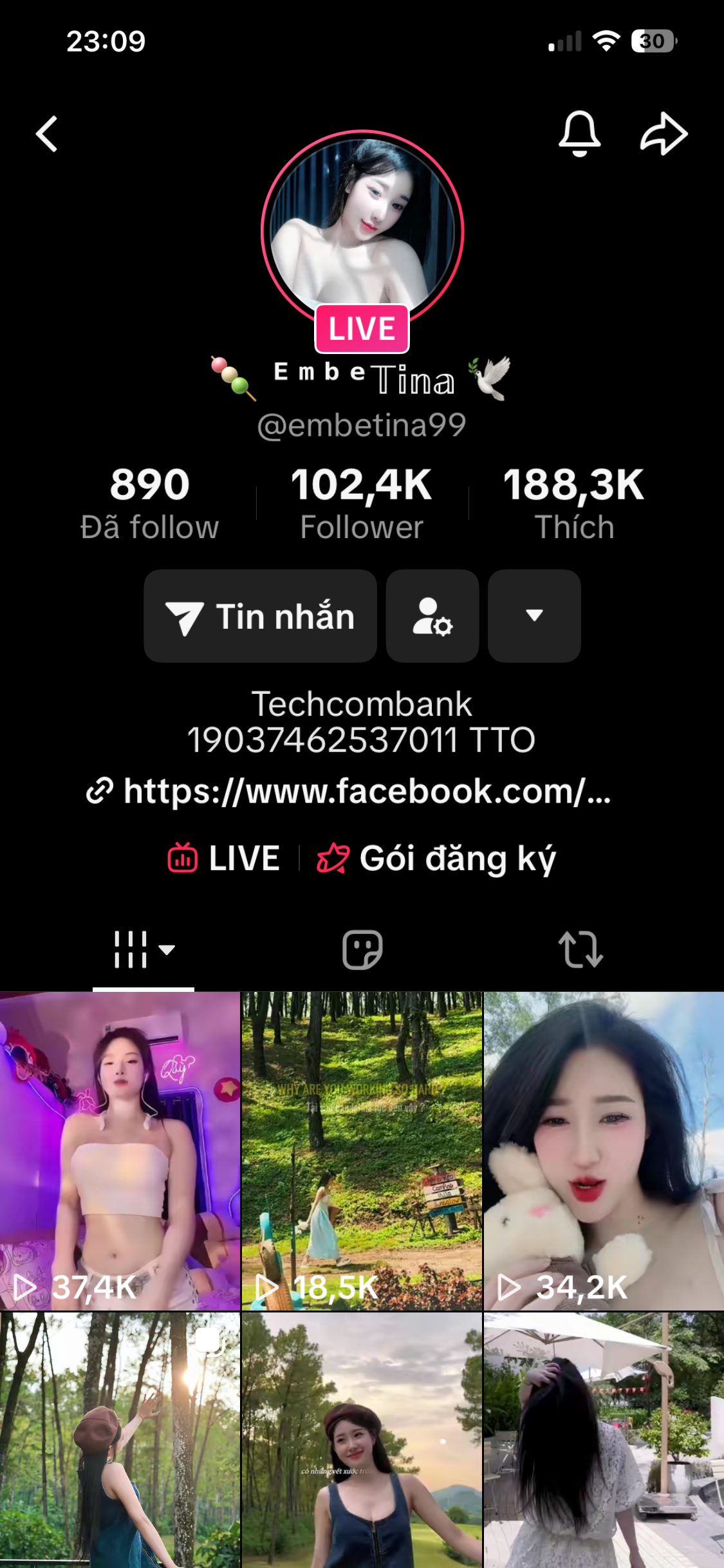Open the notifications bell for this profile
The height and width of the screenshot is (1568, 724).
(x=579, y=134)
